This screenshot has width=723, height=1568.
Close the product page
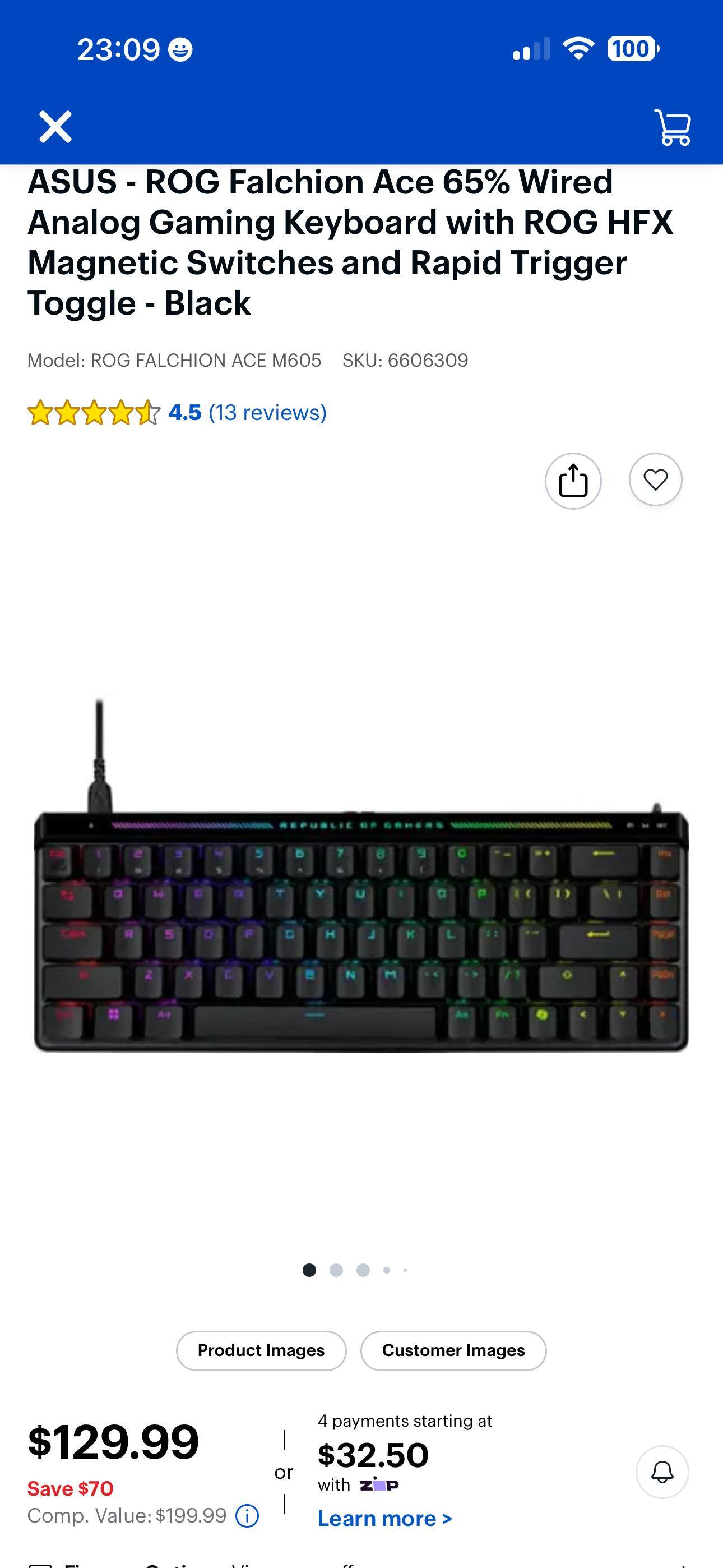(55, 127)
